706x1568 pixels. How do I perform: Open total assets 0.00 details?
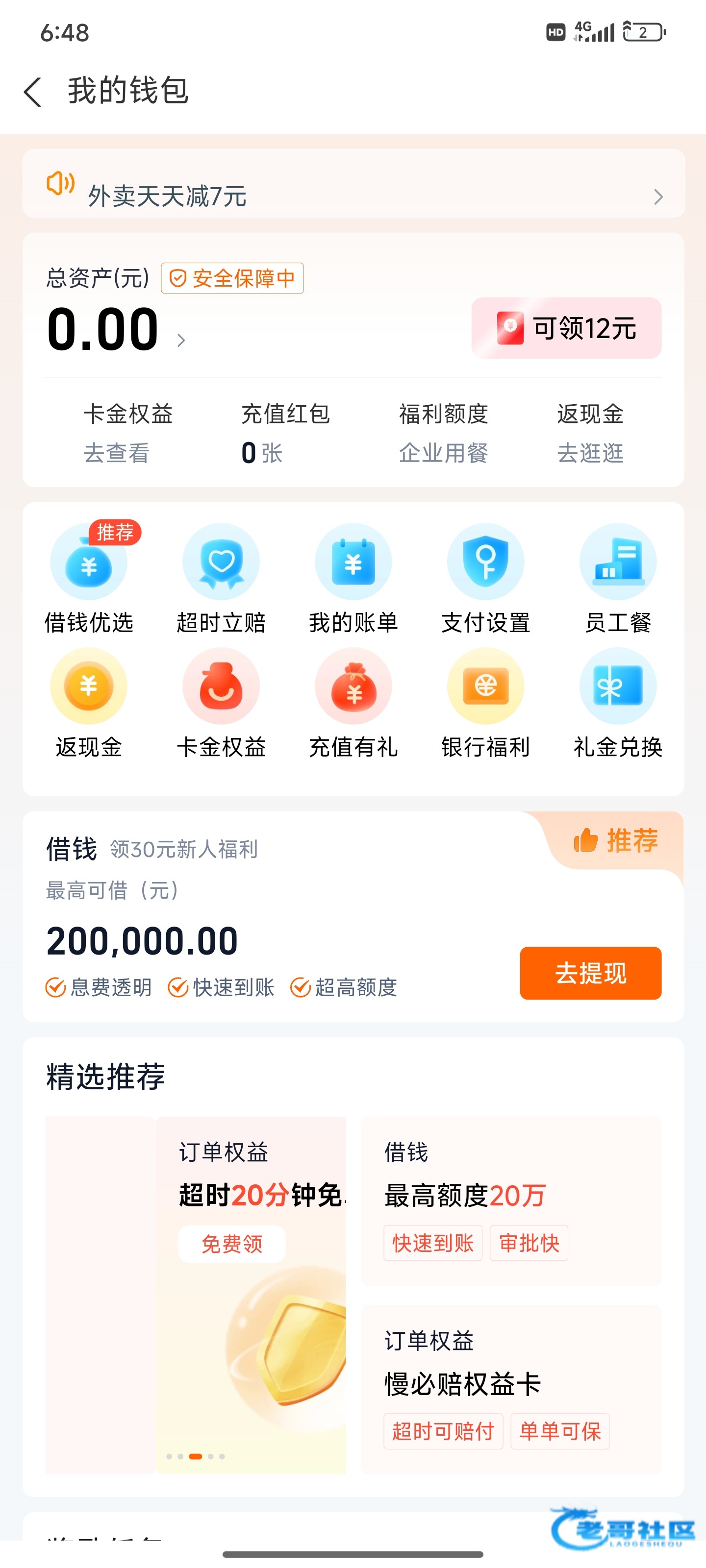click(116, 331)
